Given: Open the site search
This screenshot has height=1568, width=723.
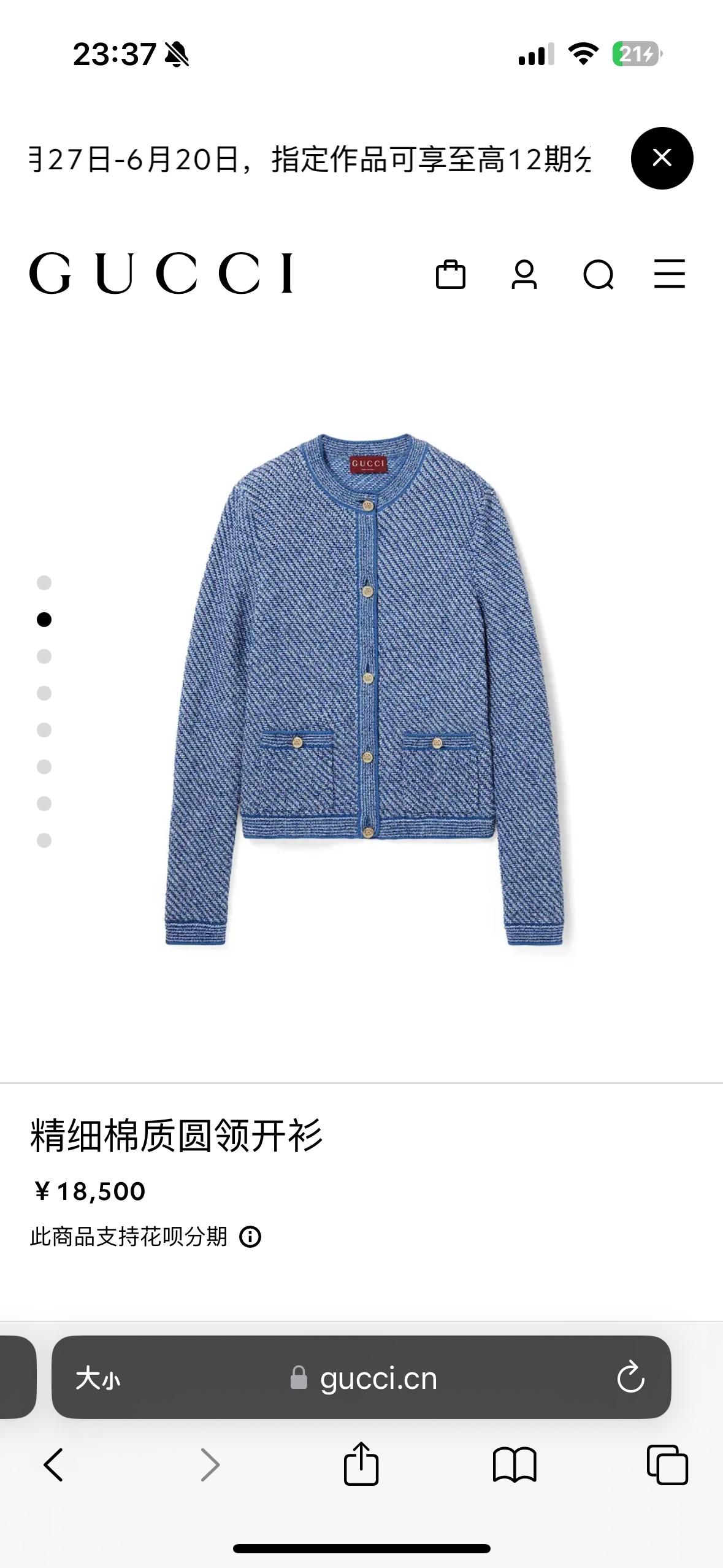Looking at the screenshot, I should 598,274.
